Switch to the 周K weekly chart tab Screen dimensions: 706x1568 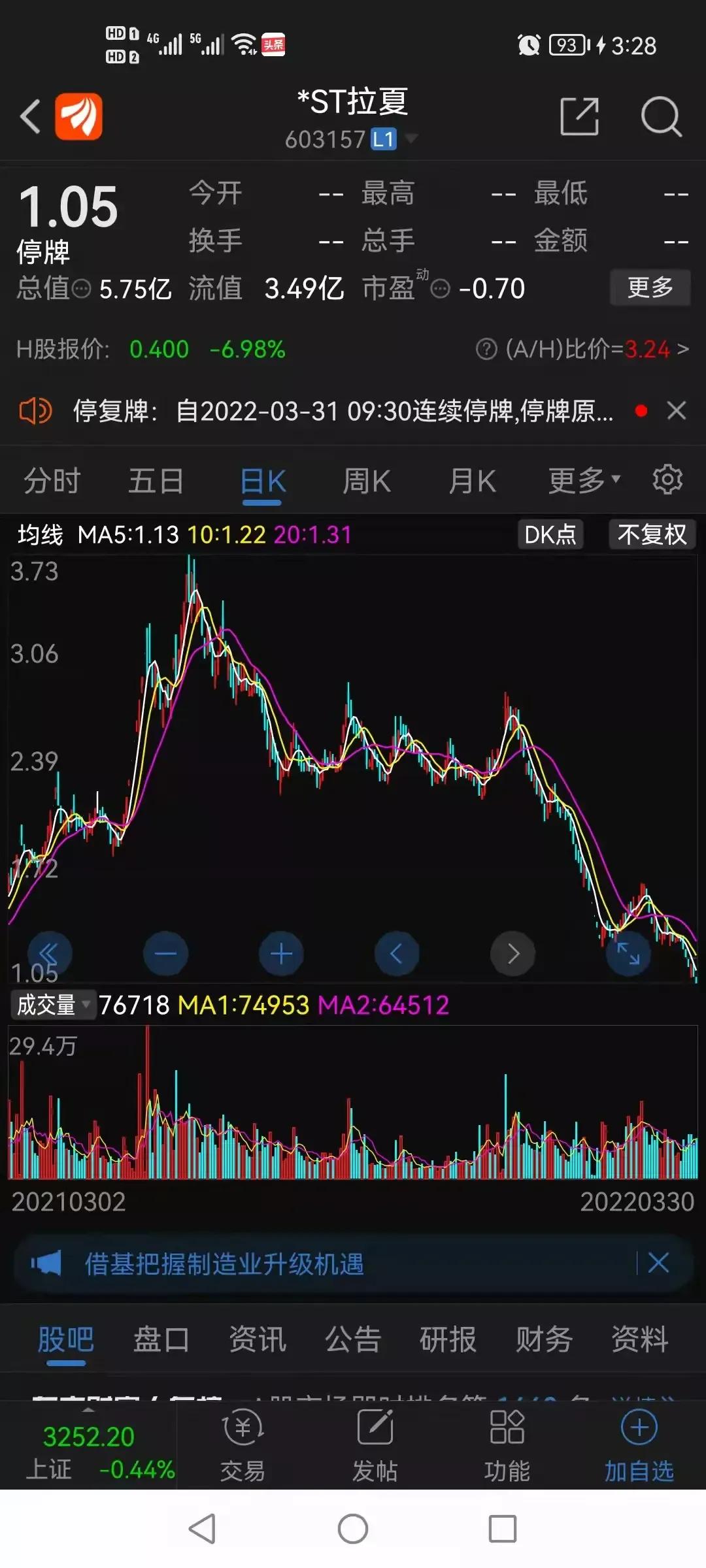[x=366, y=479]
